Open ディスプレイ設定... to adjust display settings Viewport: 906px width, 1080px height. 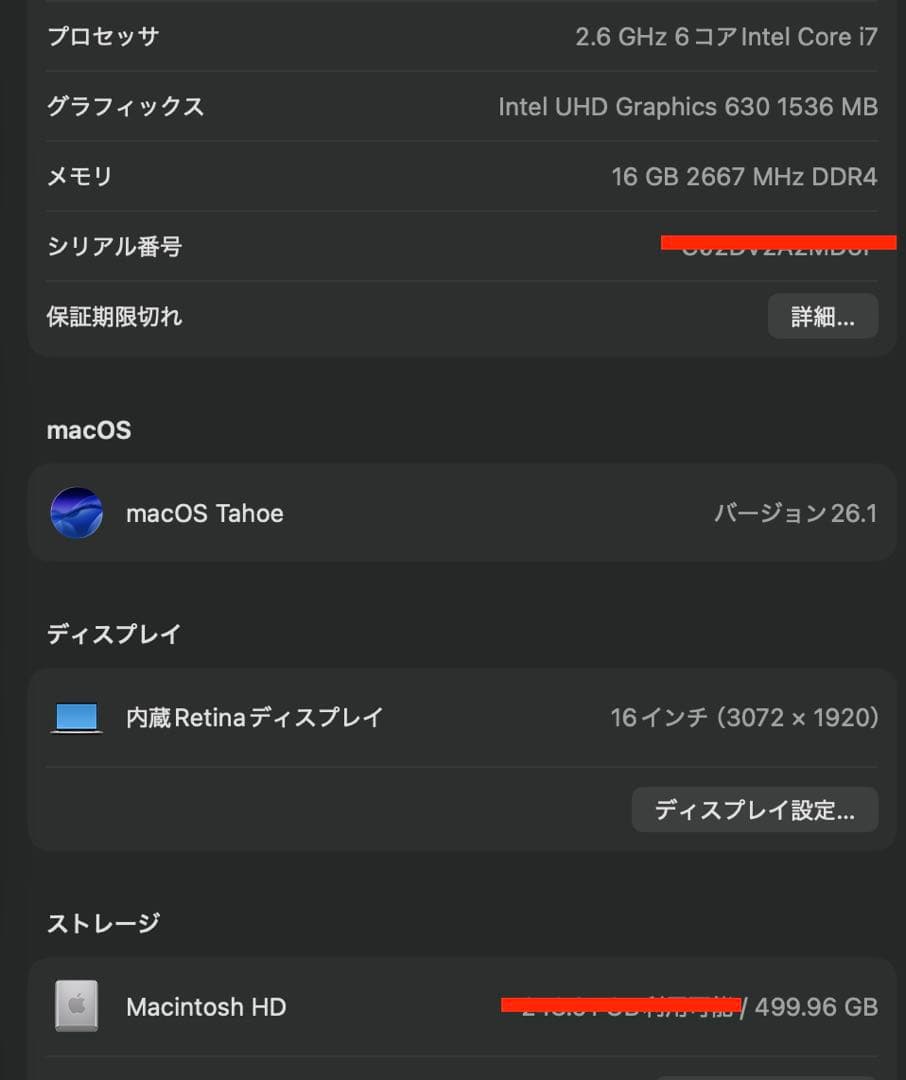(754, 810)
